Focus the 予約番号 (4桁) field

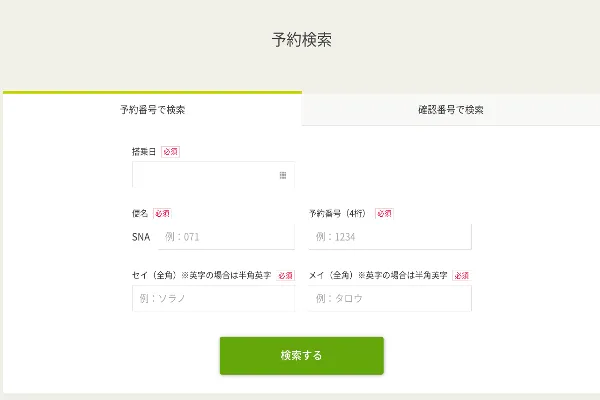[x=389, y=237]
